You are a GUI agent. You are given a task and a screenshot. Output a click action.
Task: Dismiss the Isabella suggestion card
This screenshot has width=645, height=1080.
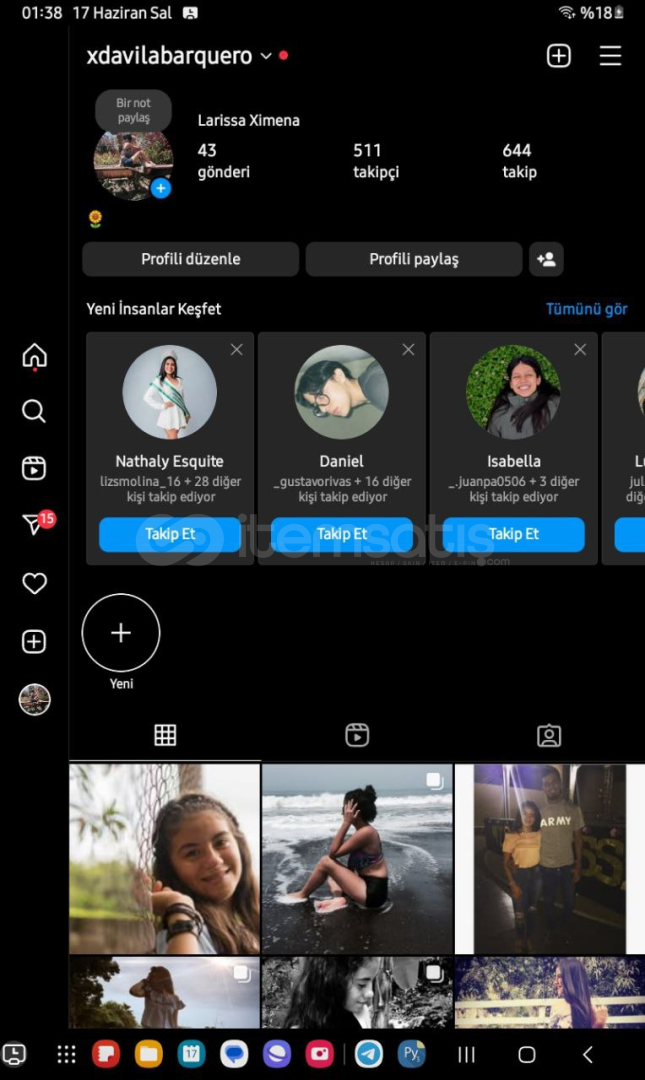pyautogui.click(x=580, y=350)
